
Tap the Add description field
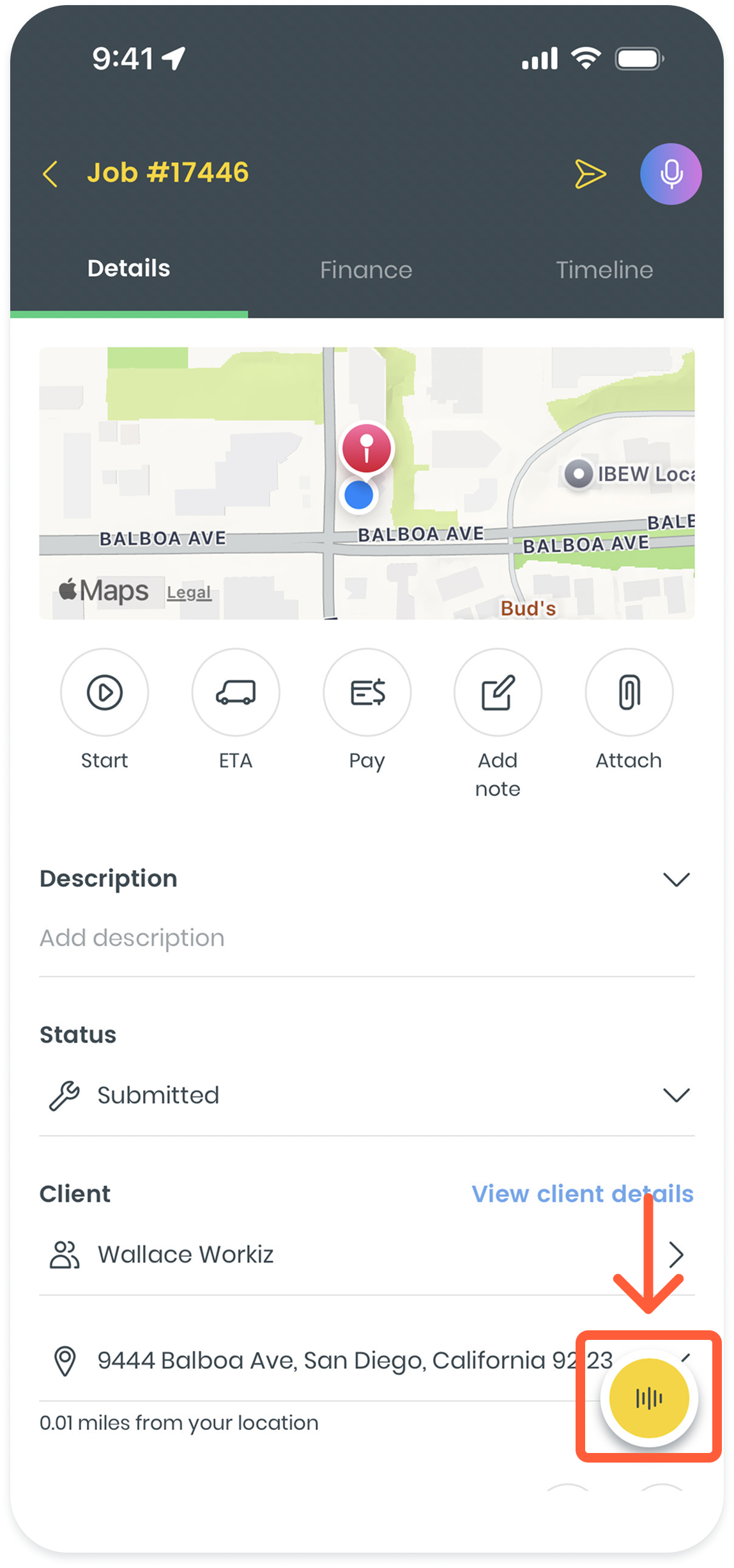[x=132, y=938]
